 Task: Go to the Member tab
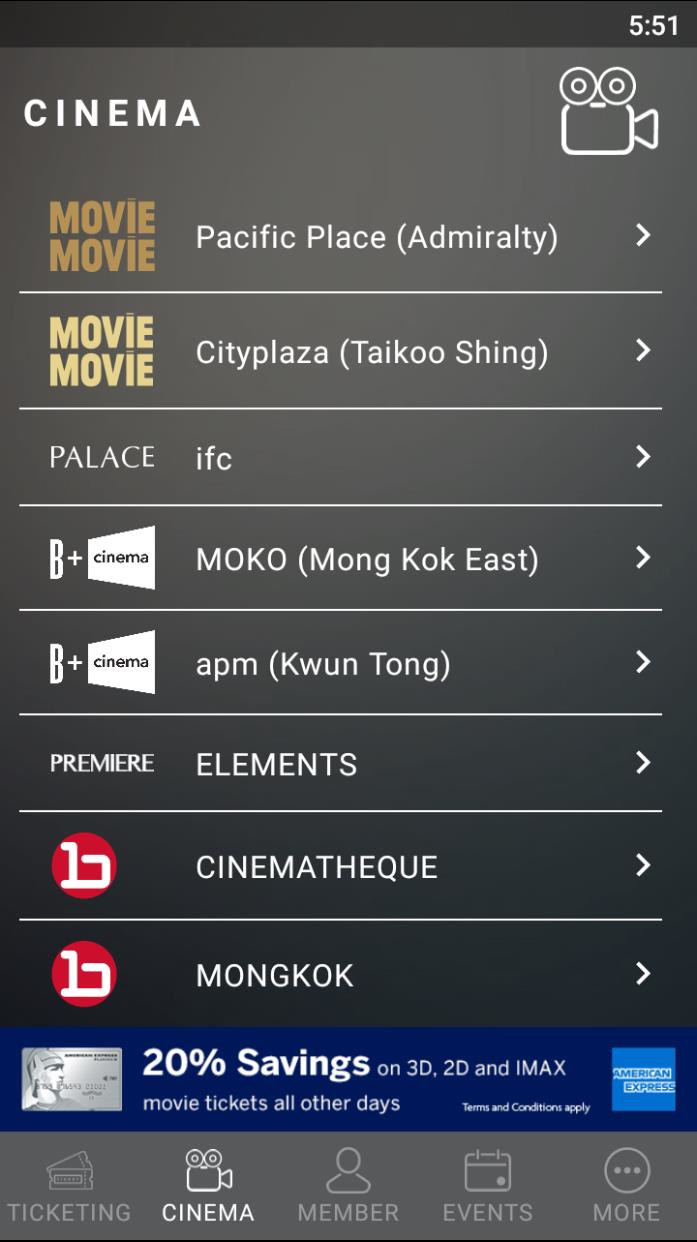(x=348, y=1187)
